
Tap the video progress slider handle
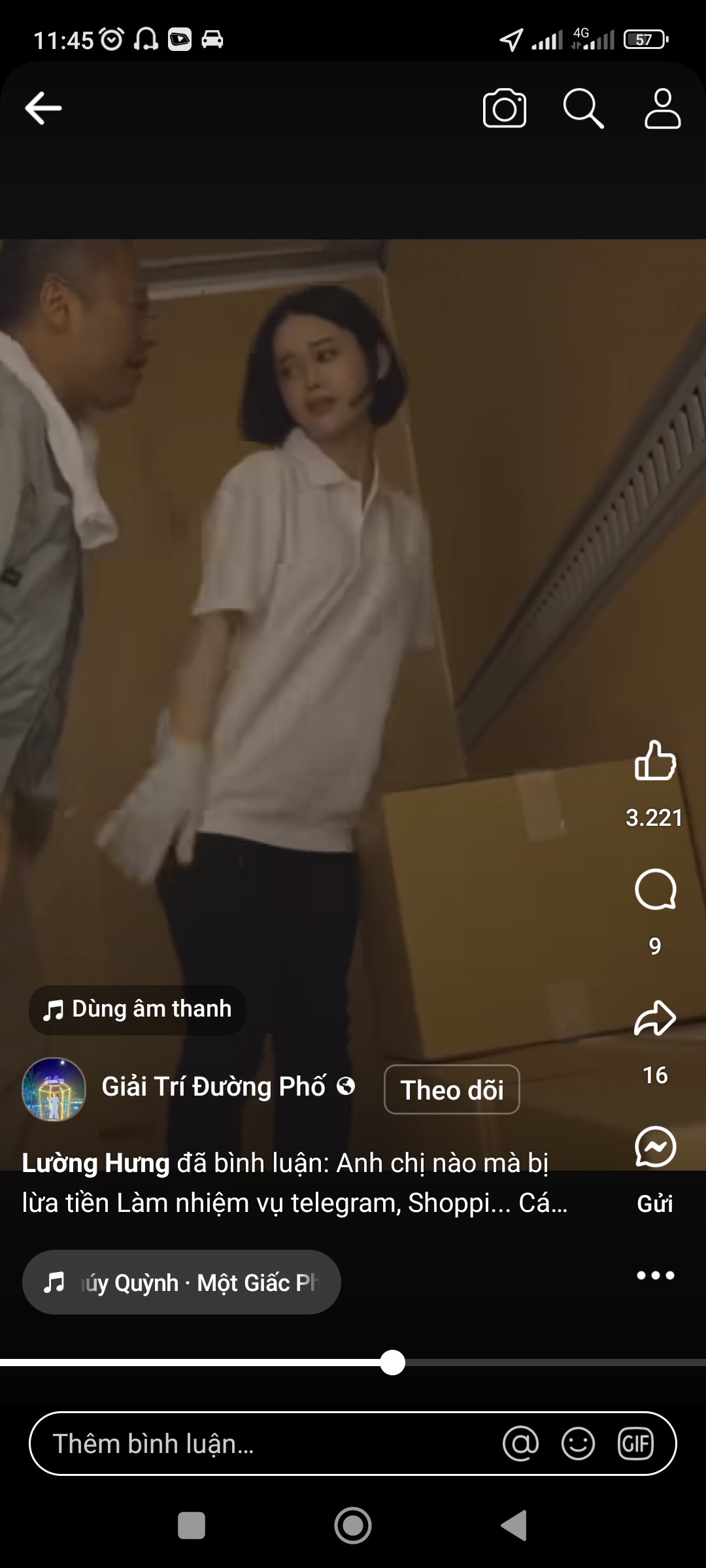click(392, 1363)
